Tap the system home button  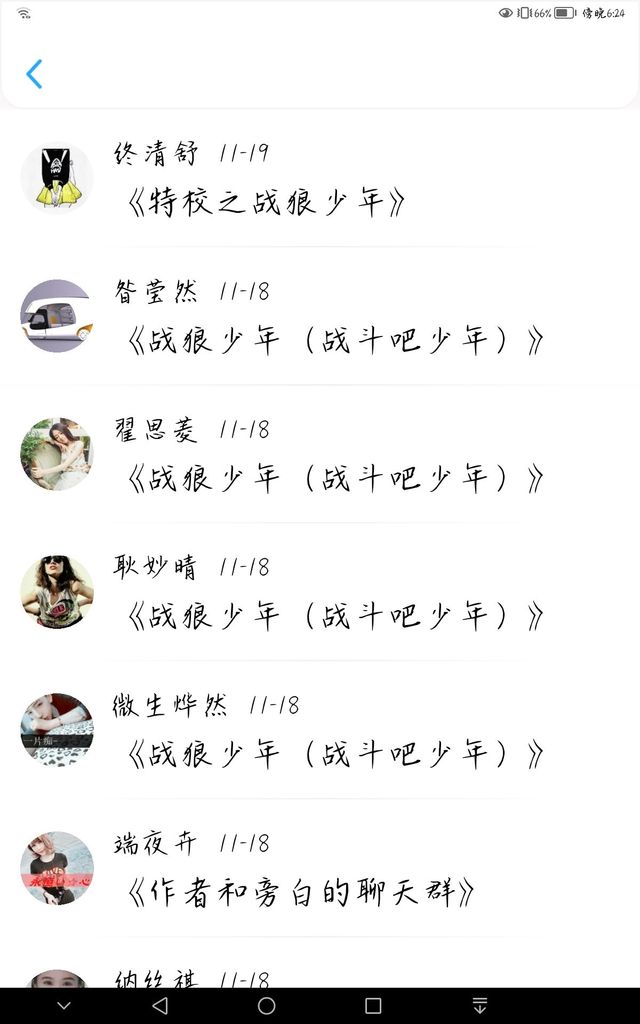(x=267, y=1006)
